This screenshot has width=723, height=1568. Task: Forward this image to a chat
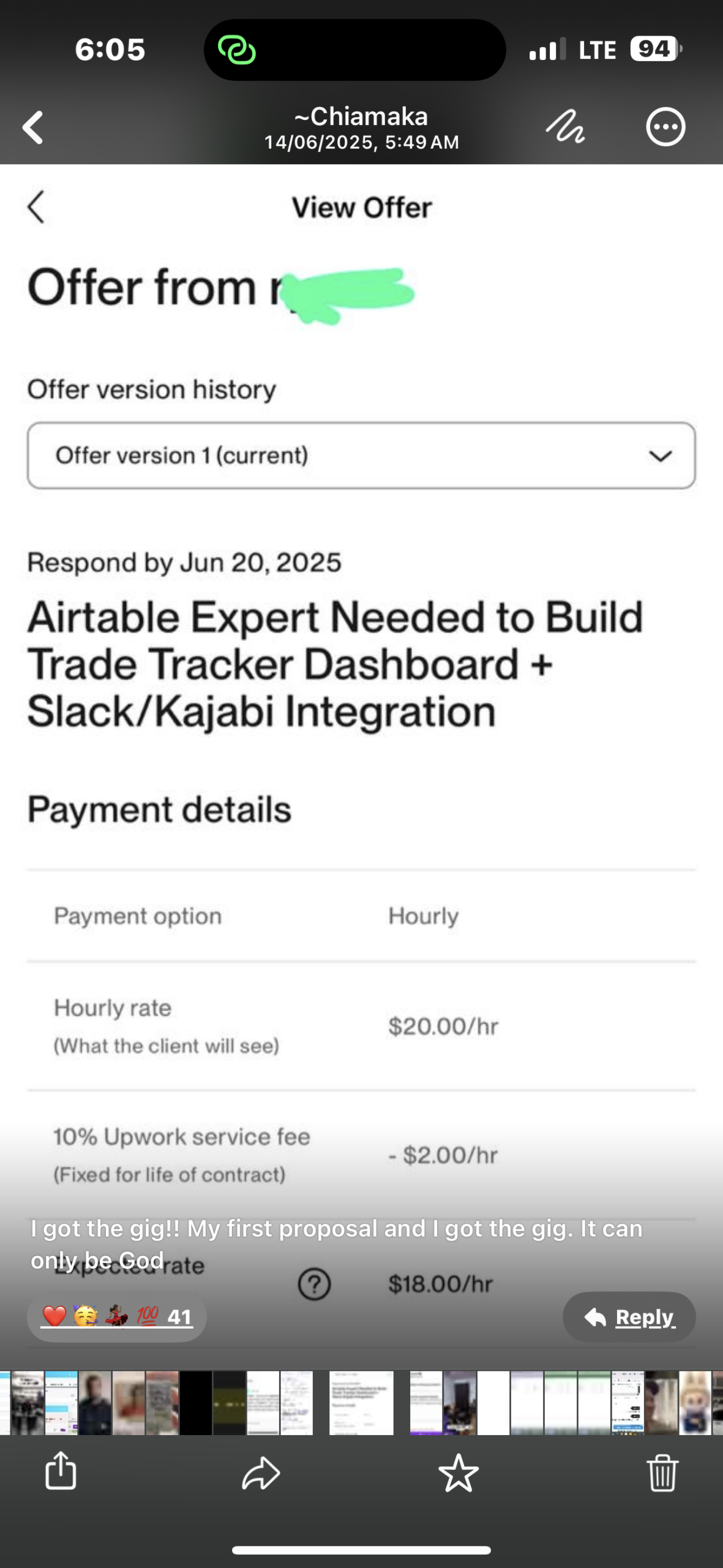(261, 1473)
